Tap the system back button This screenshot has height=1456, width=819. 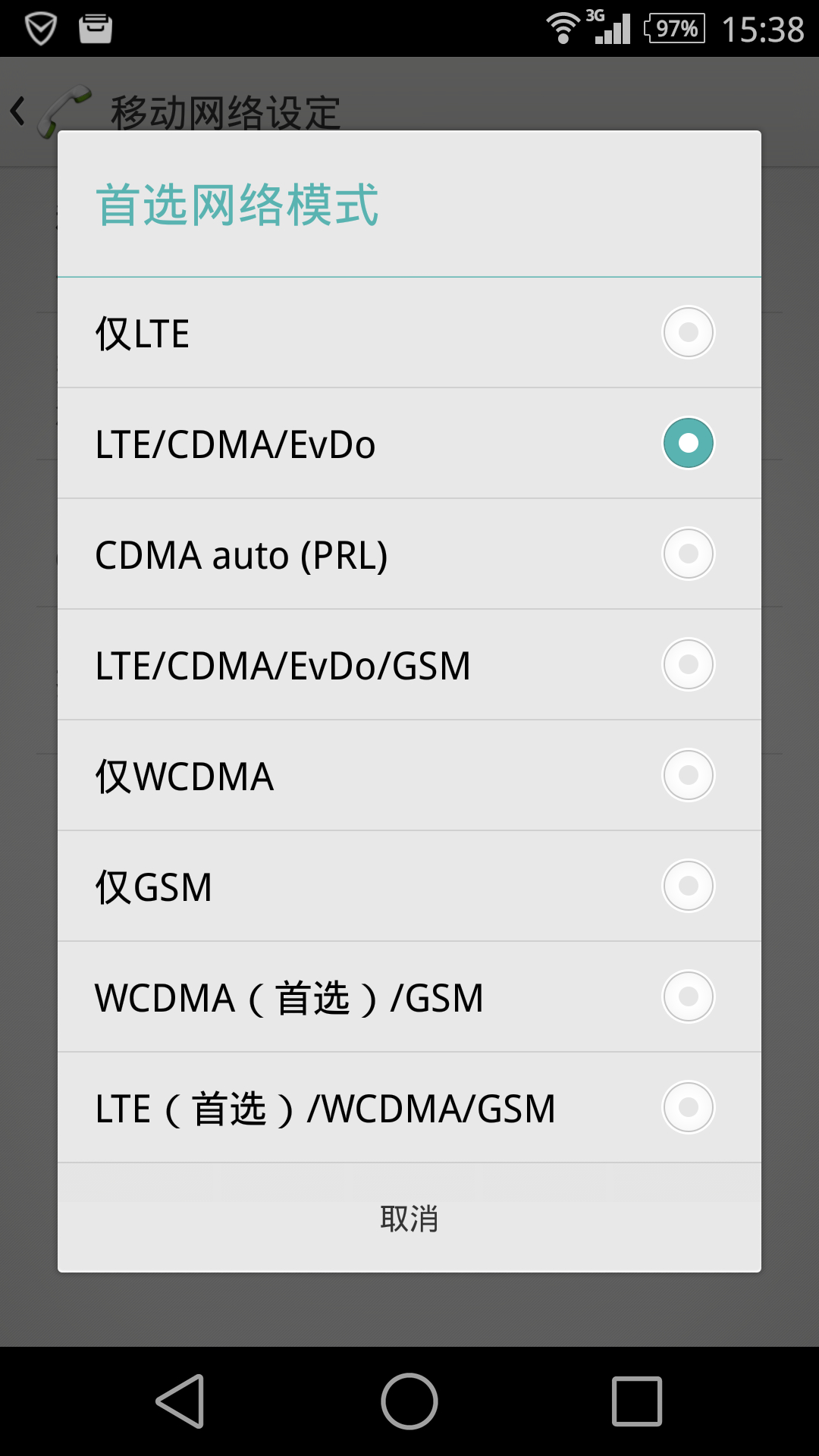(x=180, y=1401)
